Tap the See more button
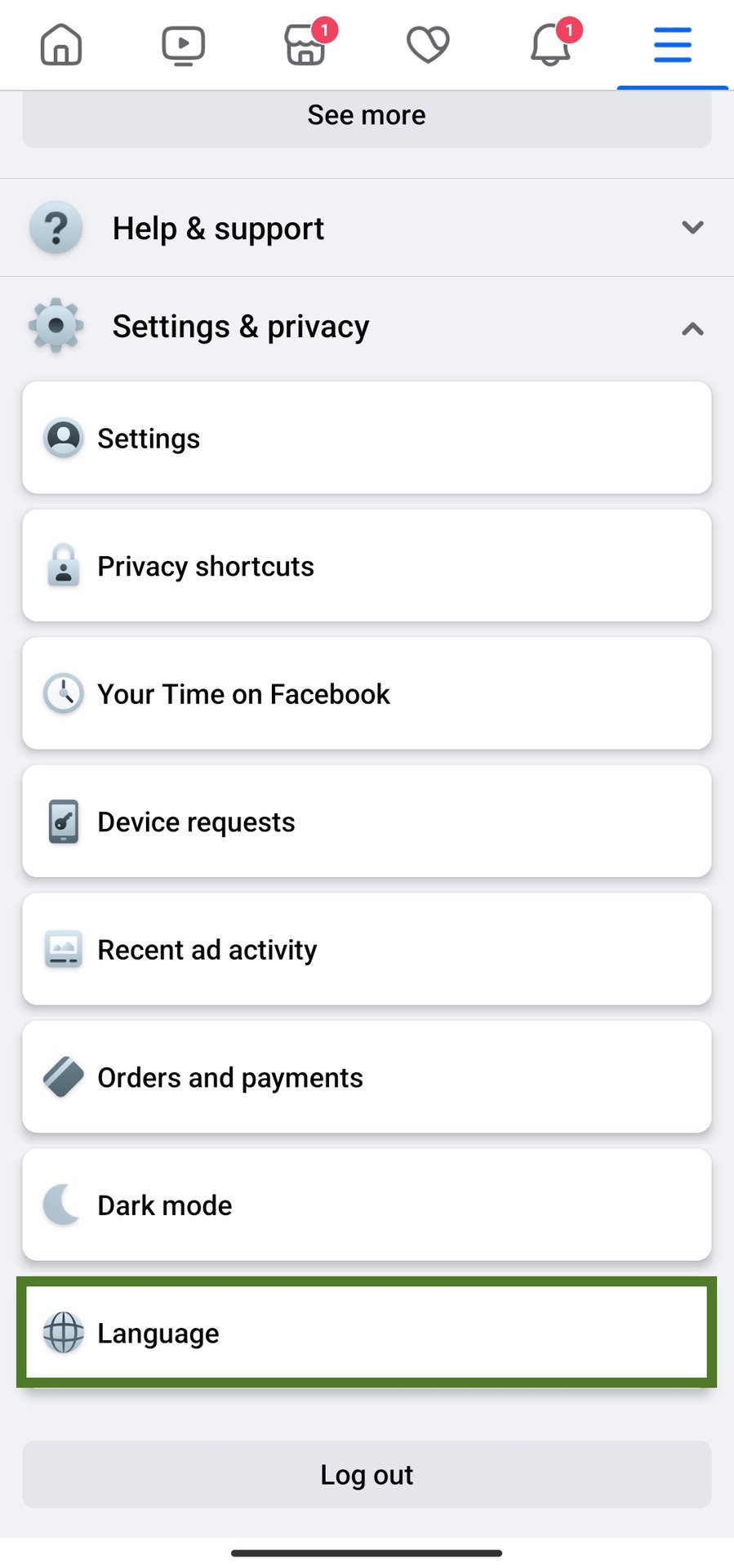This screenshot has width=734, height=1568. tap(367, 115)
